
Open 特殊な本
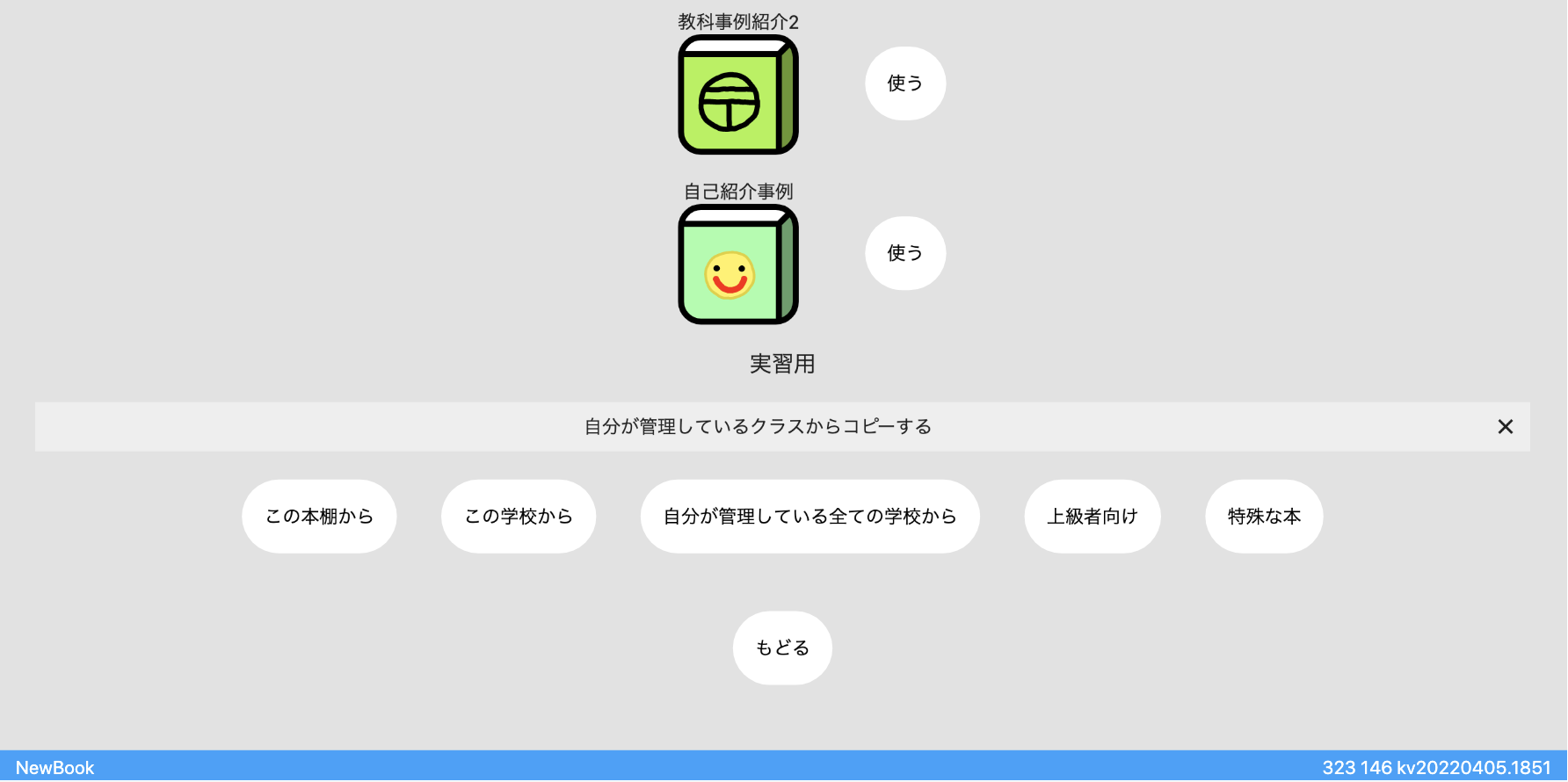pyautogui.click(x=1263, y=517)
